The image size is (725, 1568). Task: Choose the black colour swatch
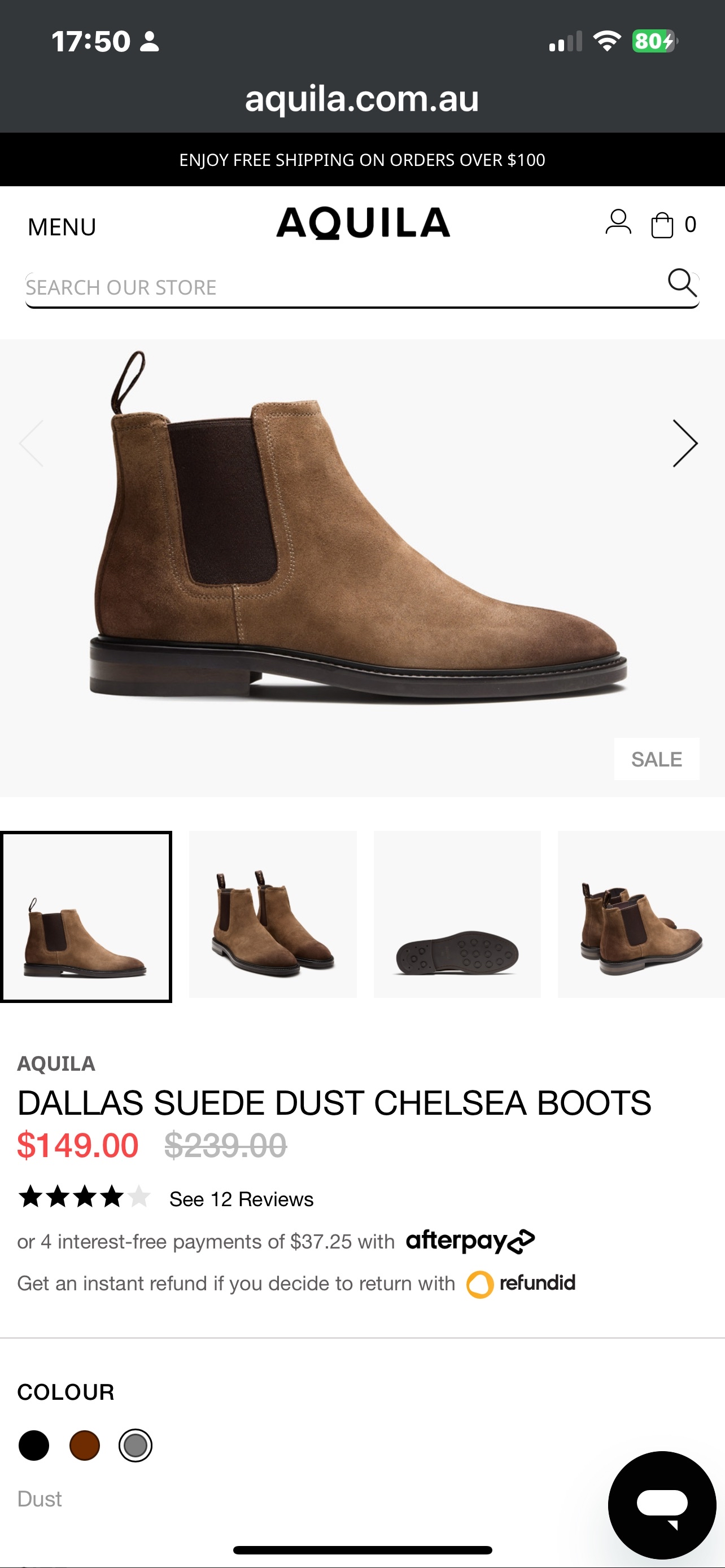pyautogui.click(x=34, y=1446)
